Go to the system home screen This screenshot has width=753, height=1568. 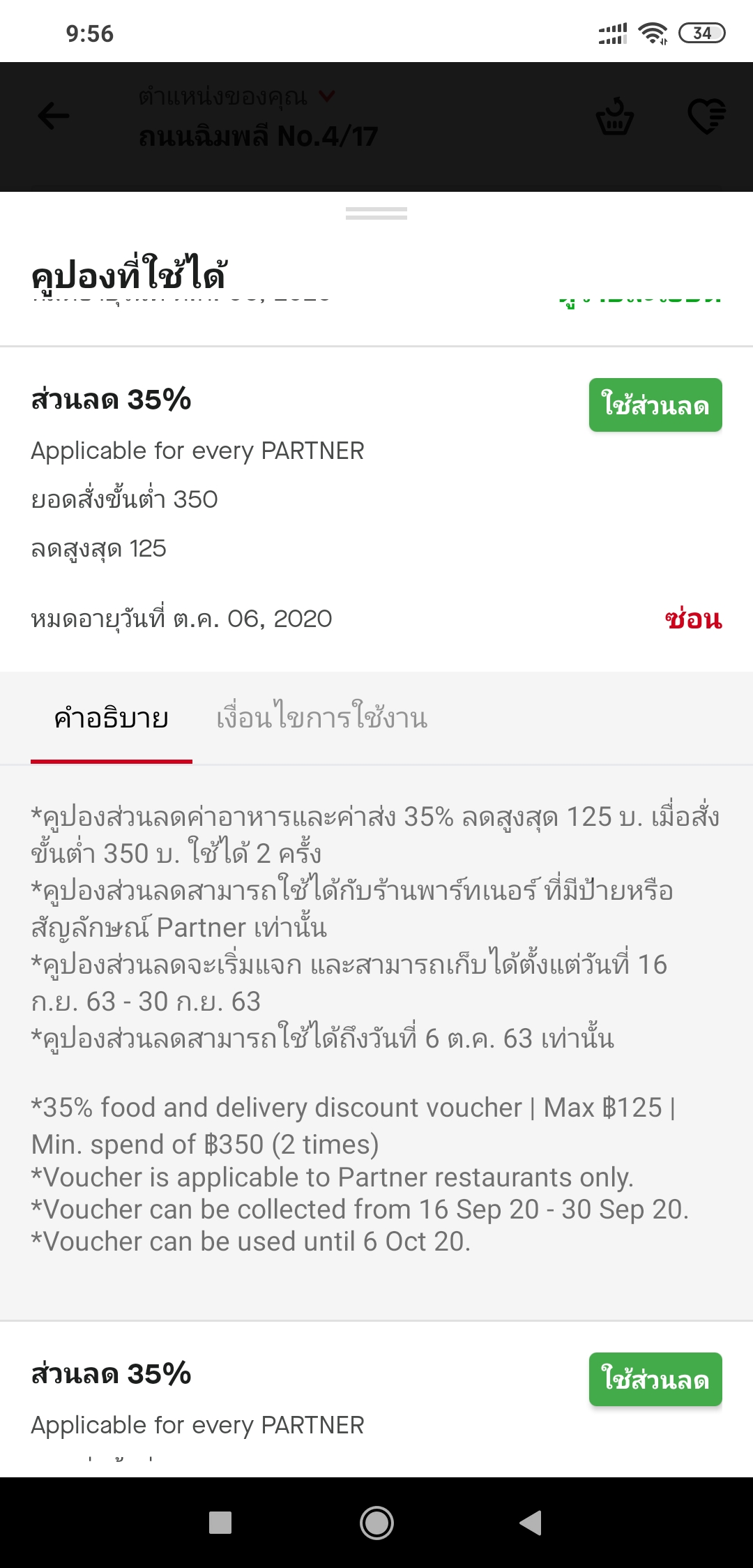(x=376, y=1522)
